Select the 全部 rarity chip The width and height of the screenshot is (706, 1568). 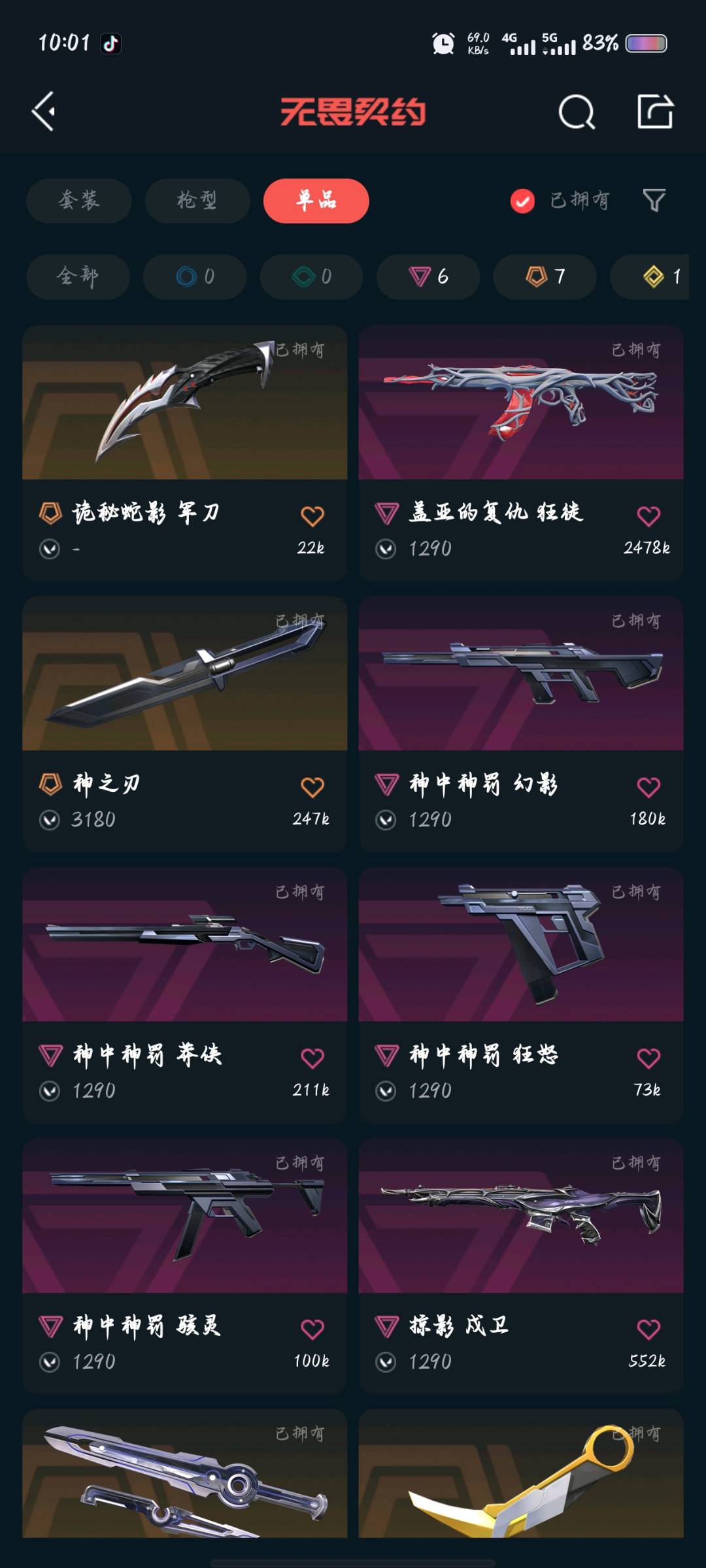78,276
